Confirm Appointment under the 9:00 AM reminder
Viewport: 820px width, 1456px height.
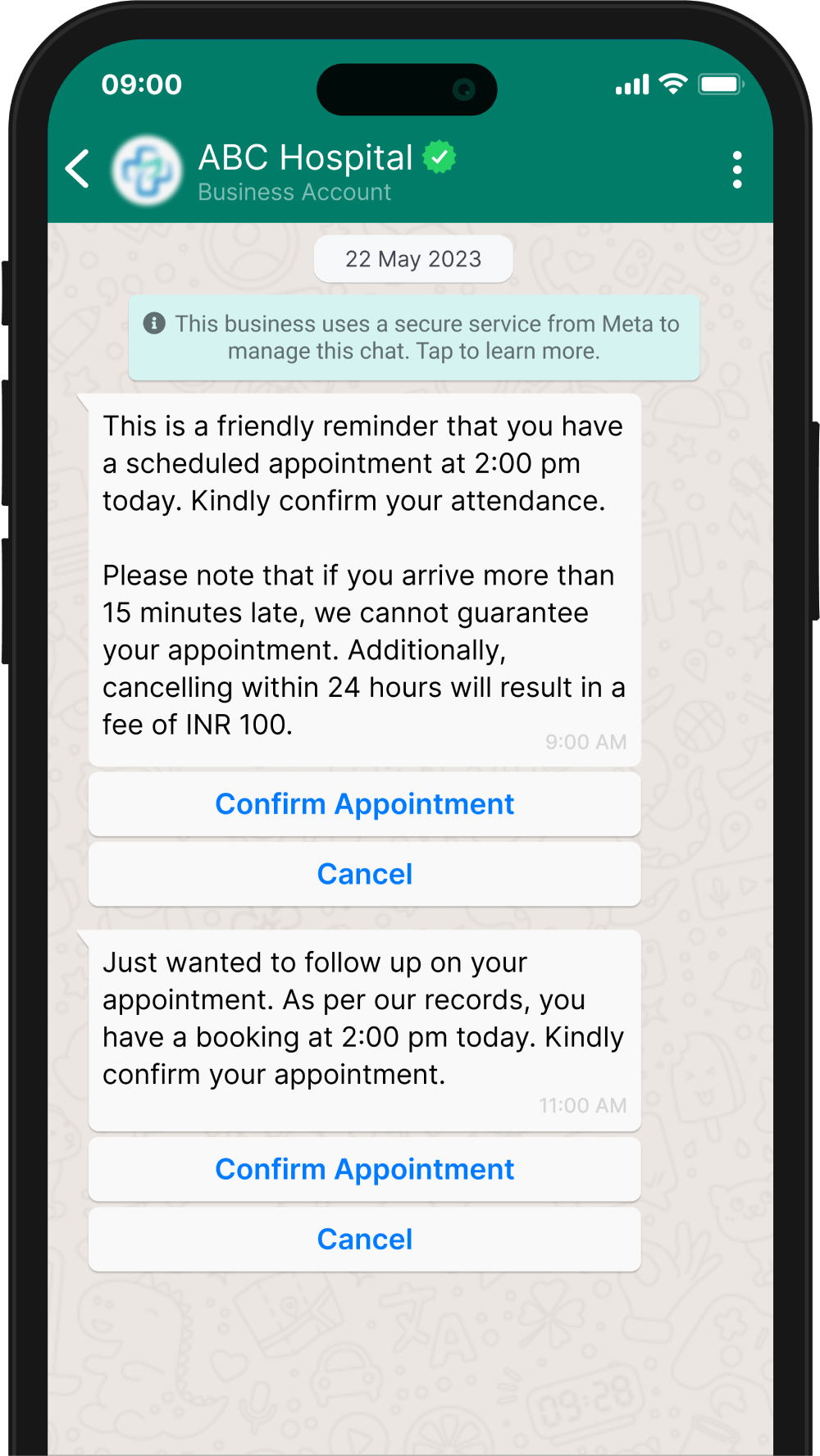[365, 804]
